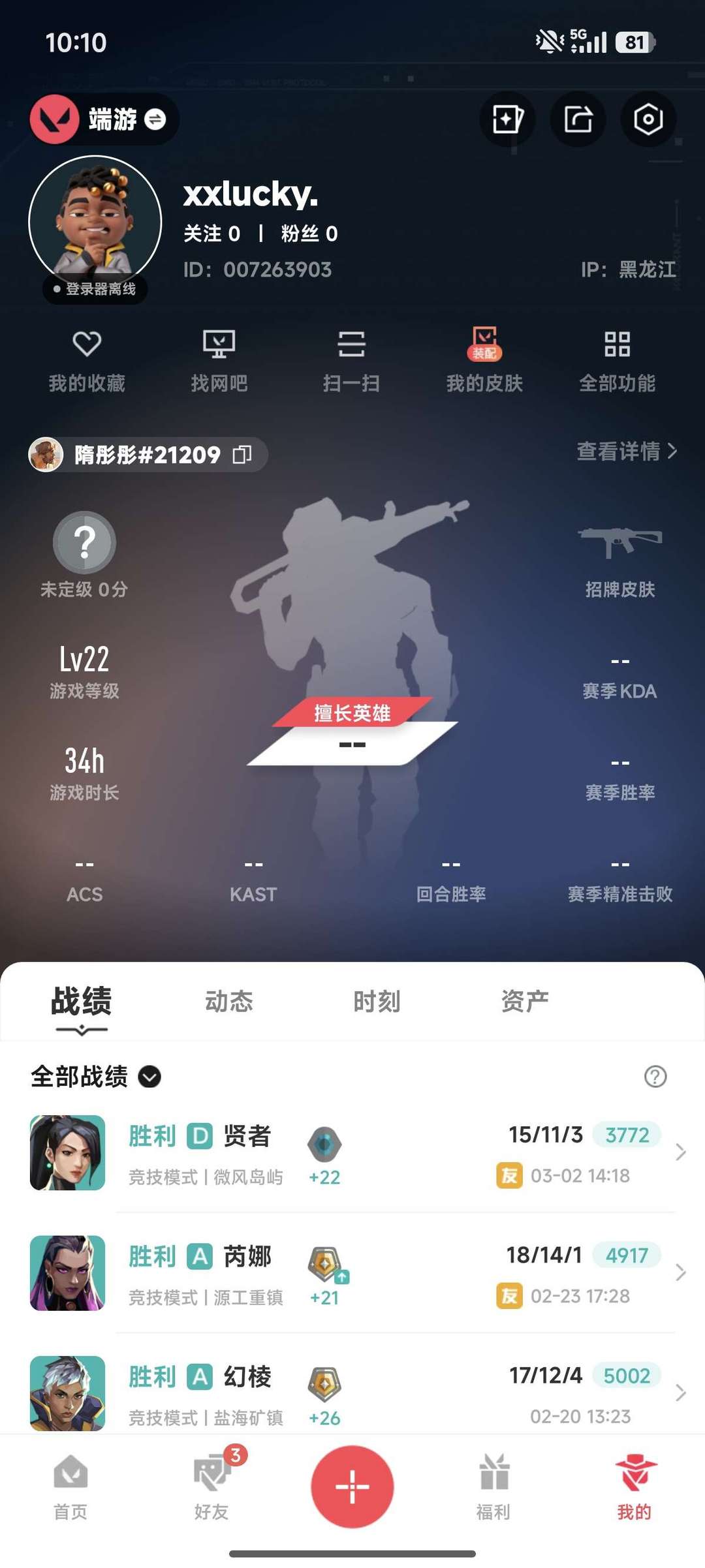Screen dimensions: 705x1568
Task: Open the settings hexagon icon
Action: click(x=648, y=119)
